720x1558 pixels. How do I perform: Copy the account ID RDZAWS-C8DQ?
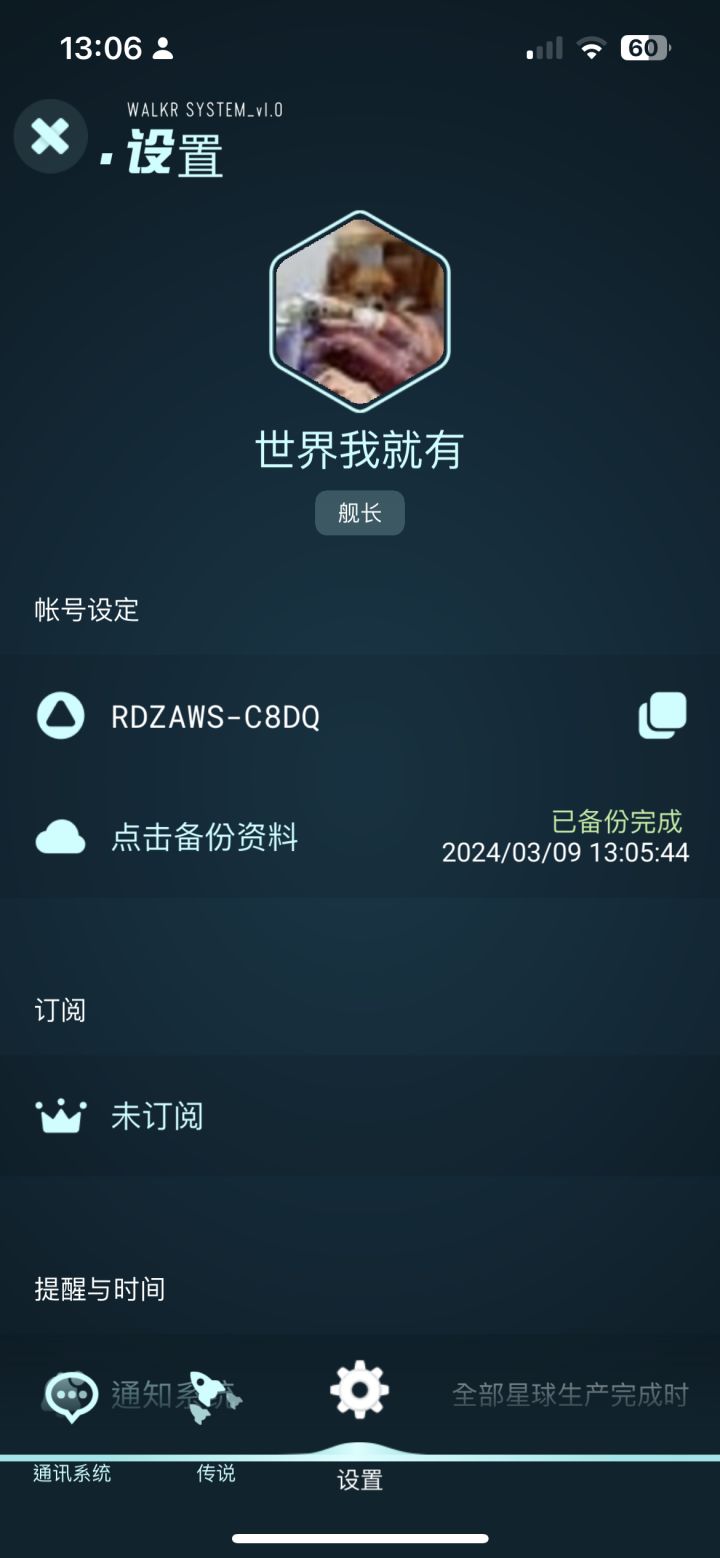(662, 716)
